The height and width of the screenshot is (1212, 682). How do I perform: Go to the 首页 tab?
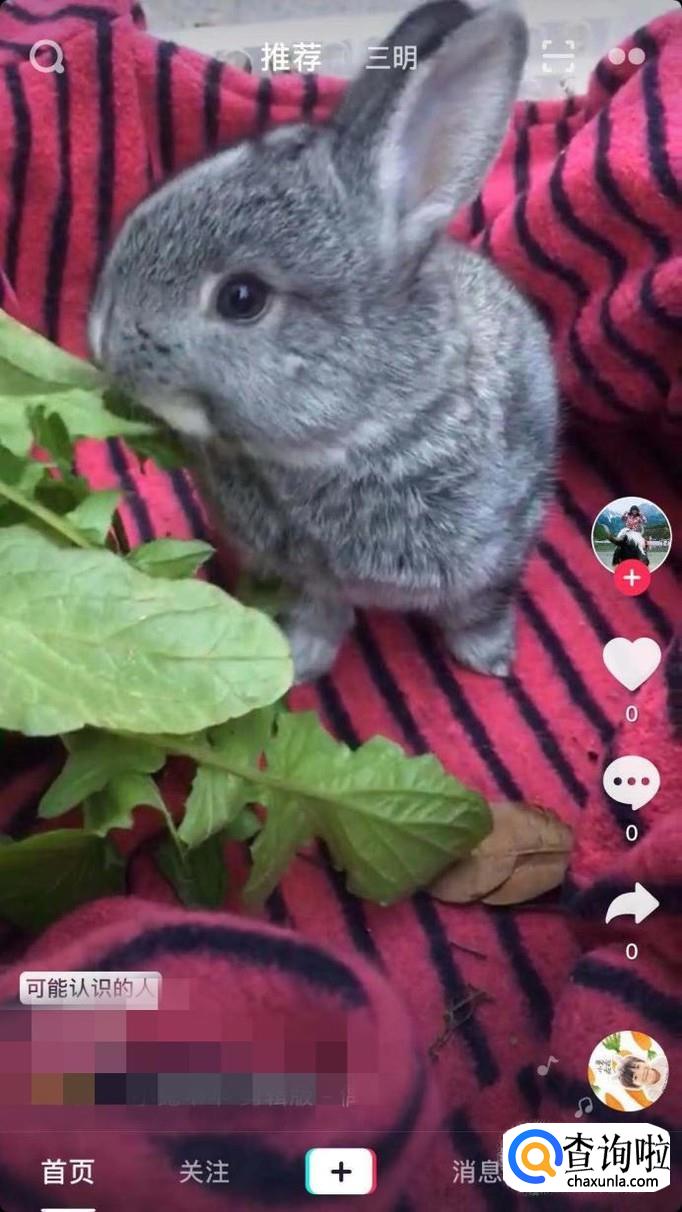(68, 1172)
